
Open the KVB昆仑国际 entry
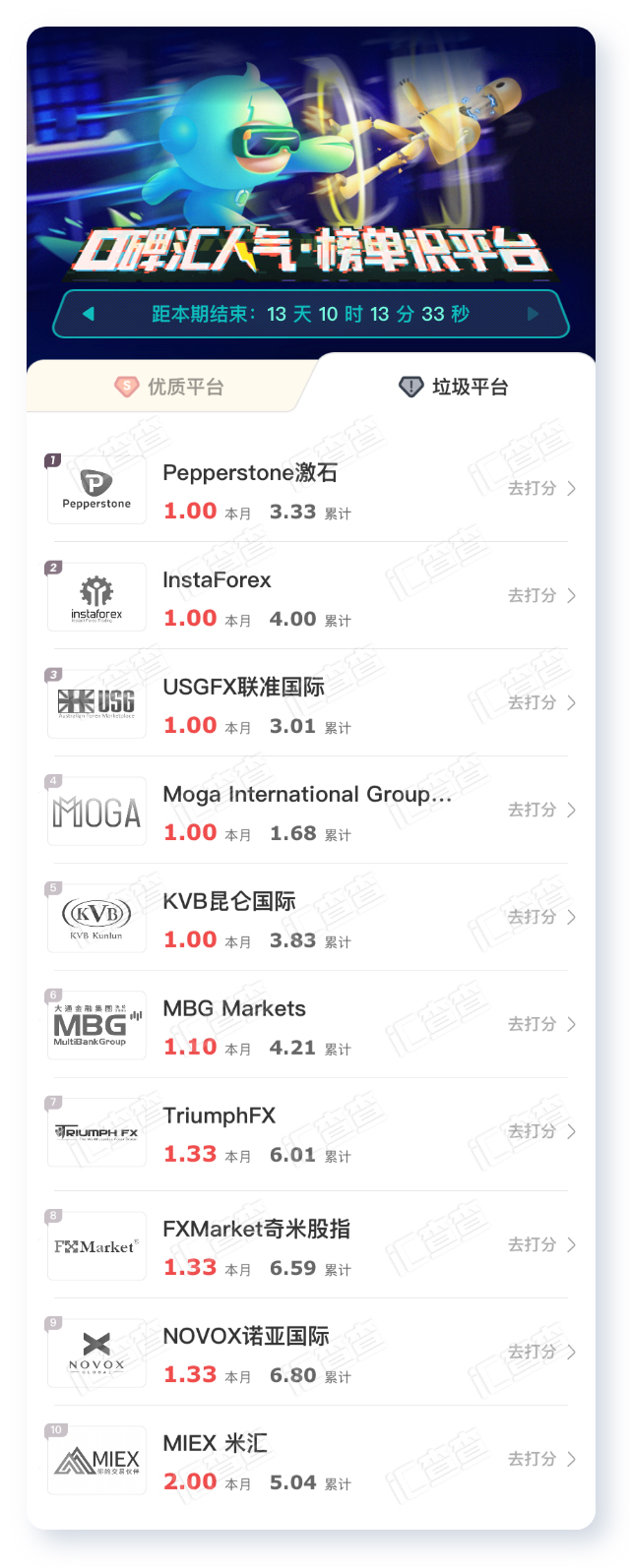pyautogui.click(x=311, y=917)
